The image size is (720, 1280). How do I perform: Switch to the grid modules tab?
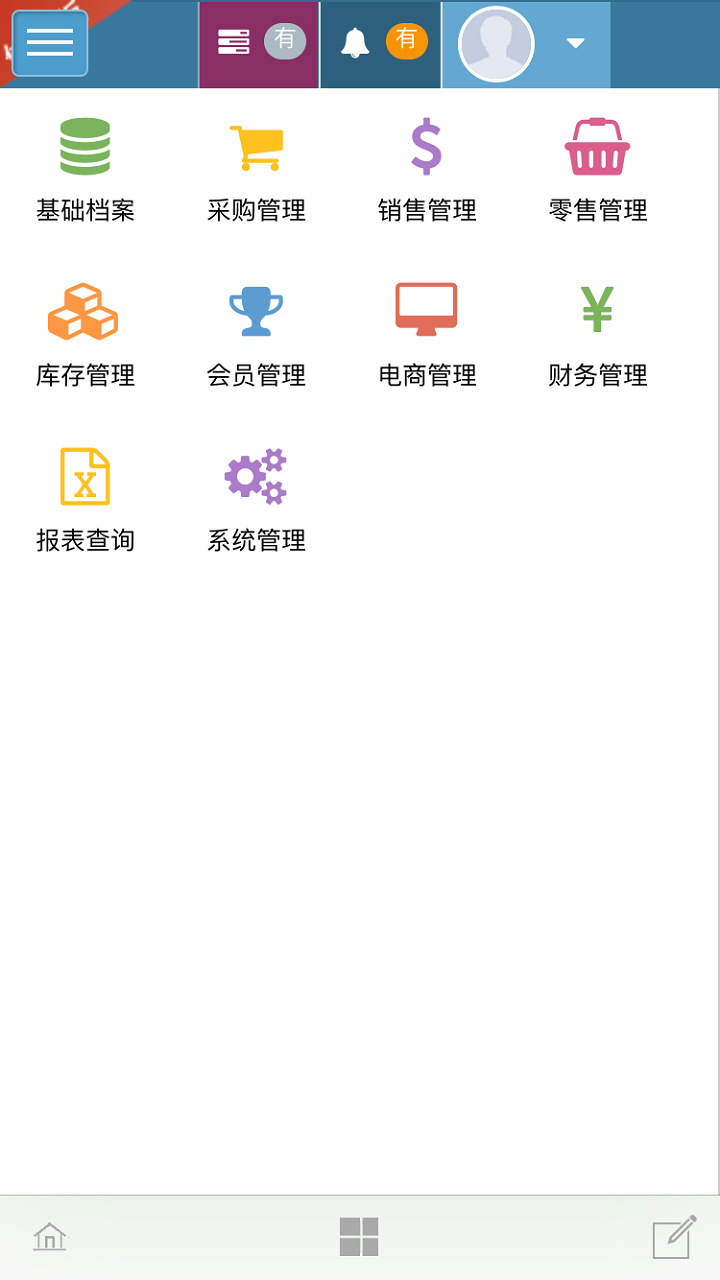pos(359,1237)
